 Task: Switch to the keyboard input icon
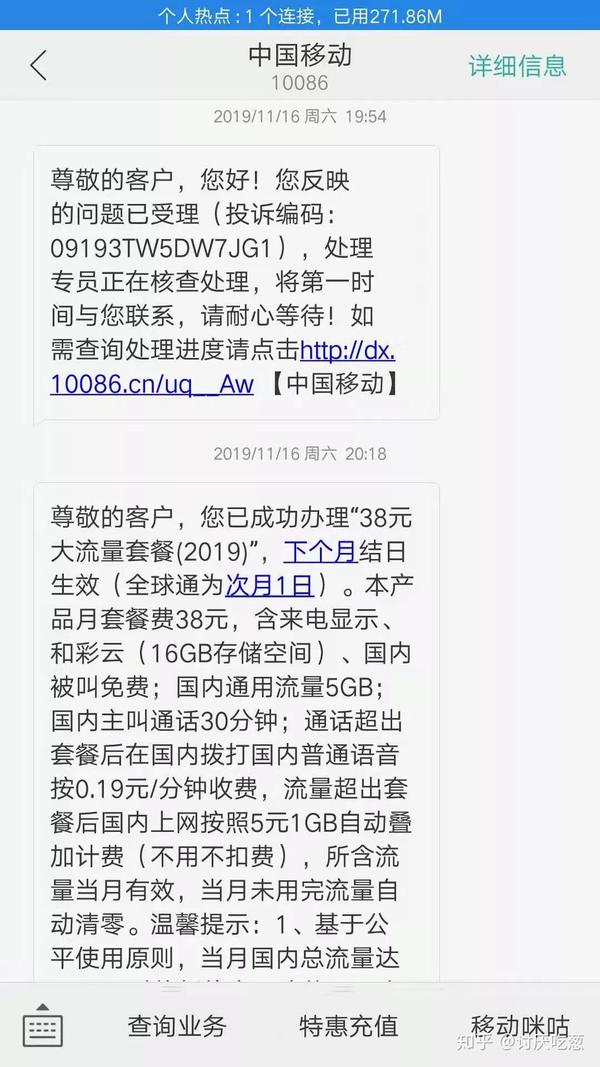42,1026
